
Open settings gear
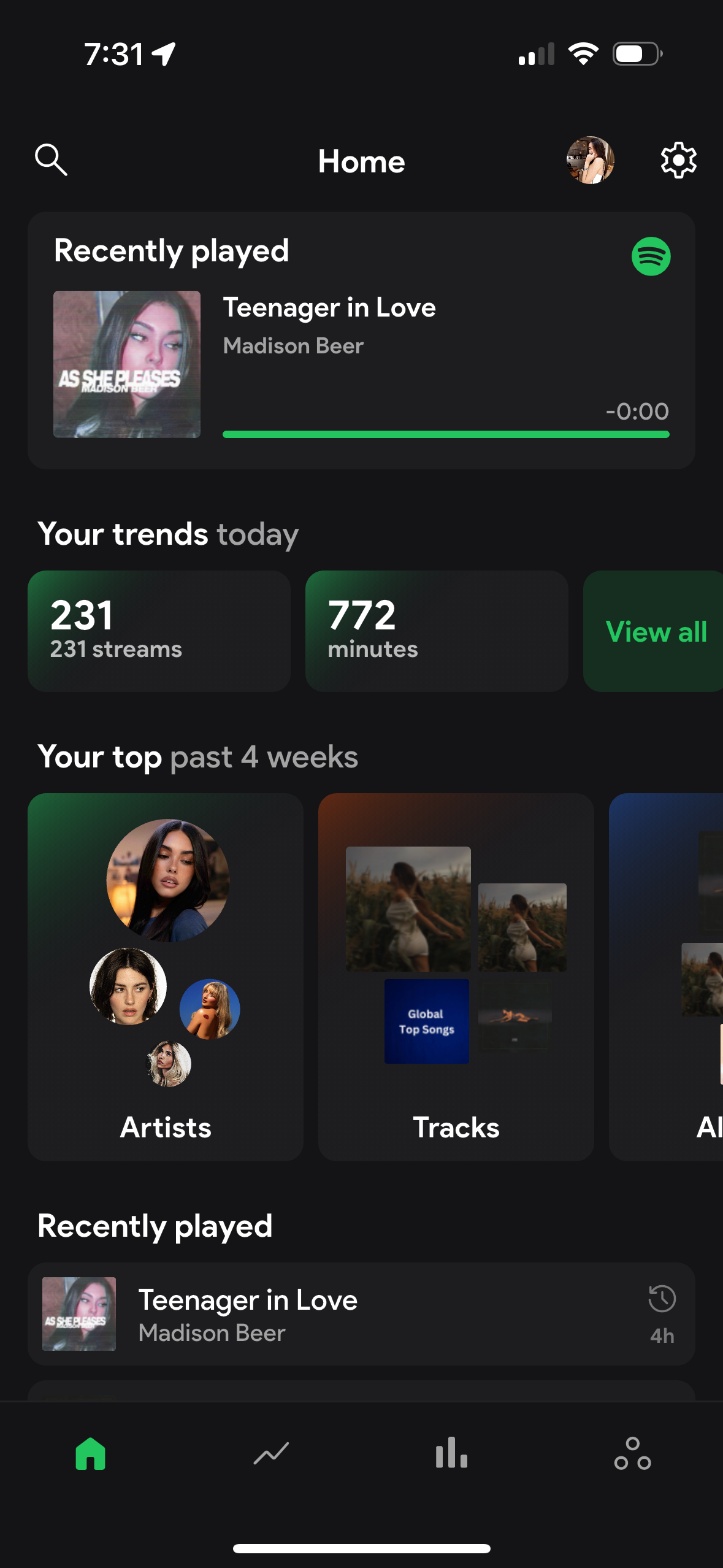[x=678, y=160]
